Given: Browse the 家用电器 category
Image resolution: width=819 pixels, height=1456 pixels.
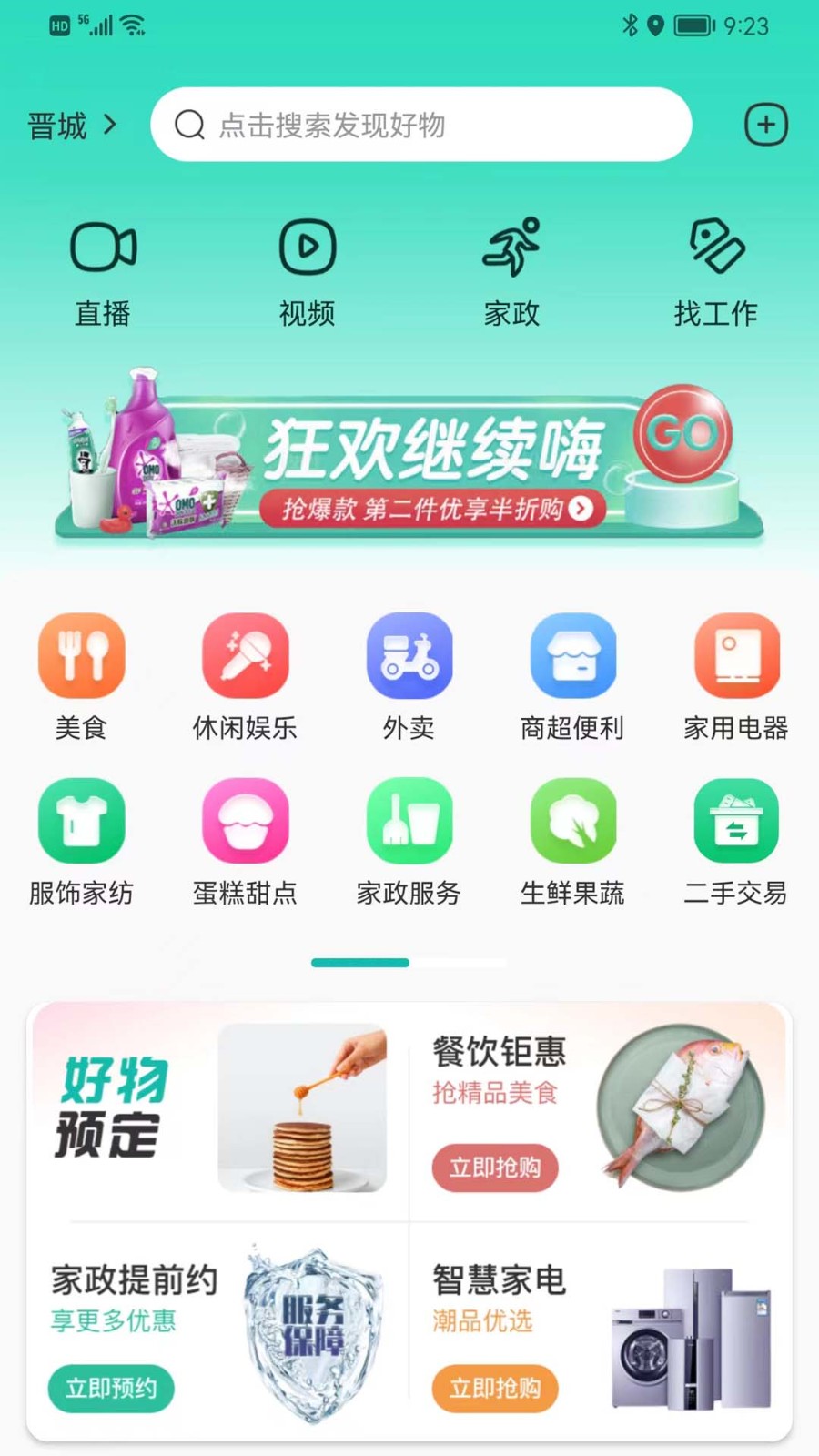Looking at the screenshot, I should click(736, 675).
